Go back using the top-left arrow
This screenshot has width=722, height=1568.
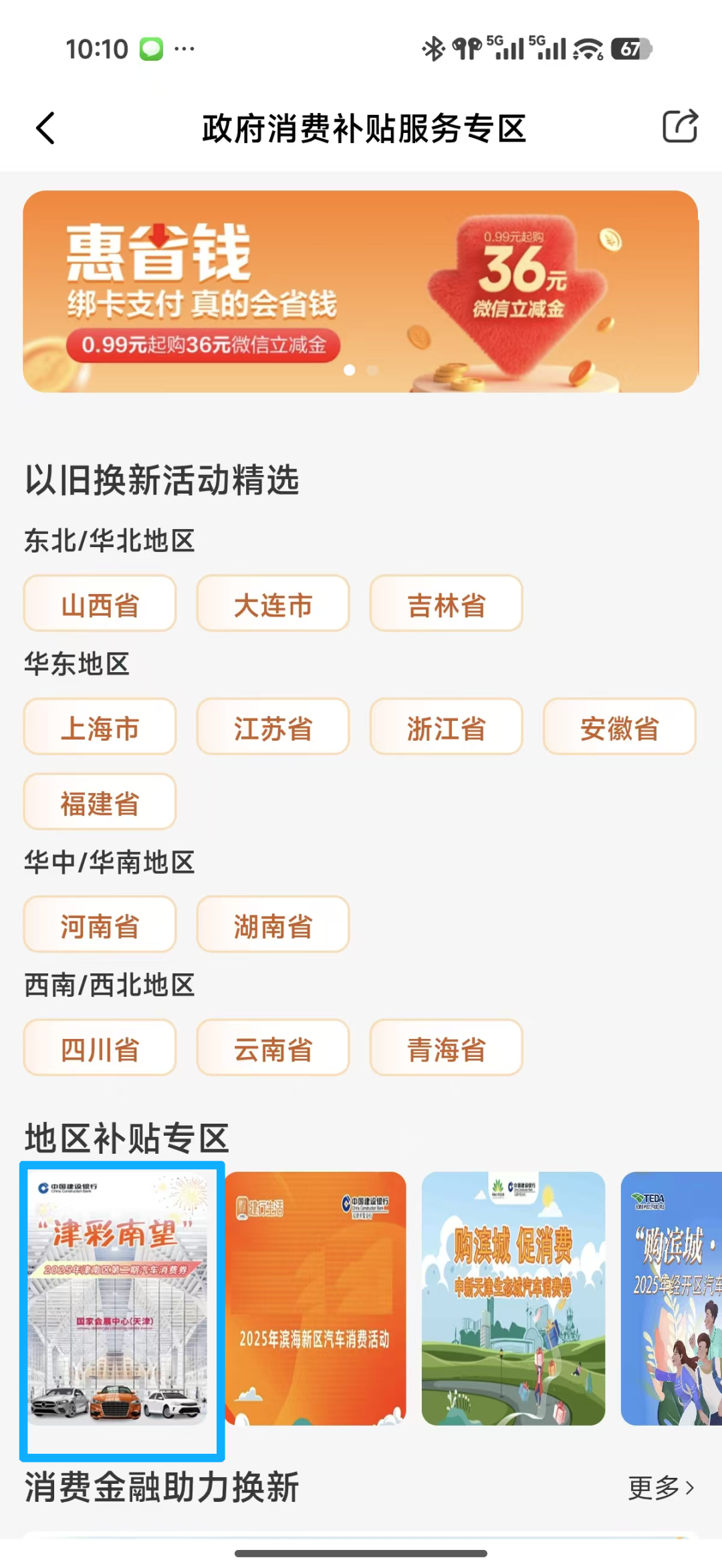(45, 128)
